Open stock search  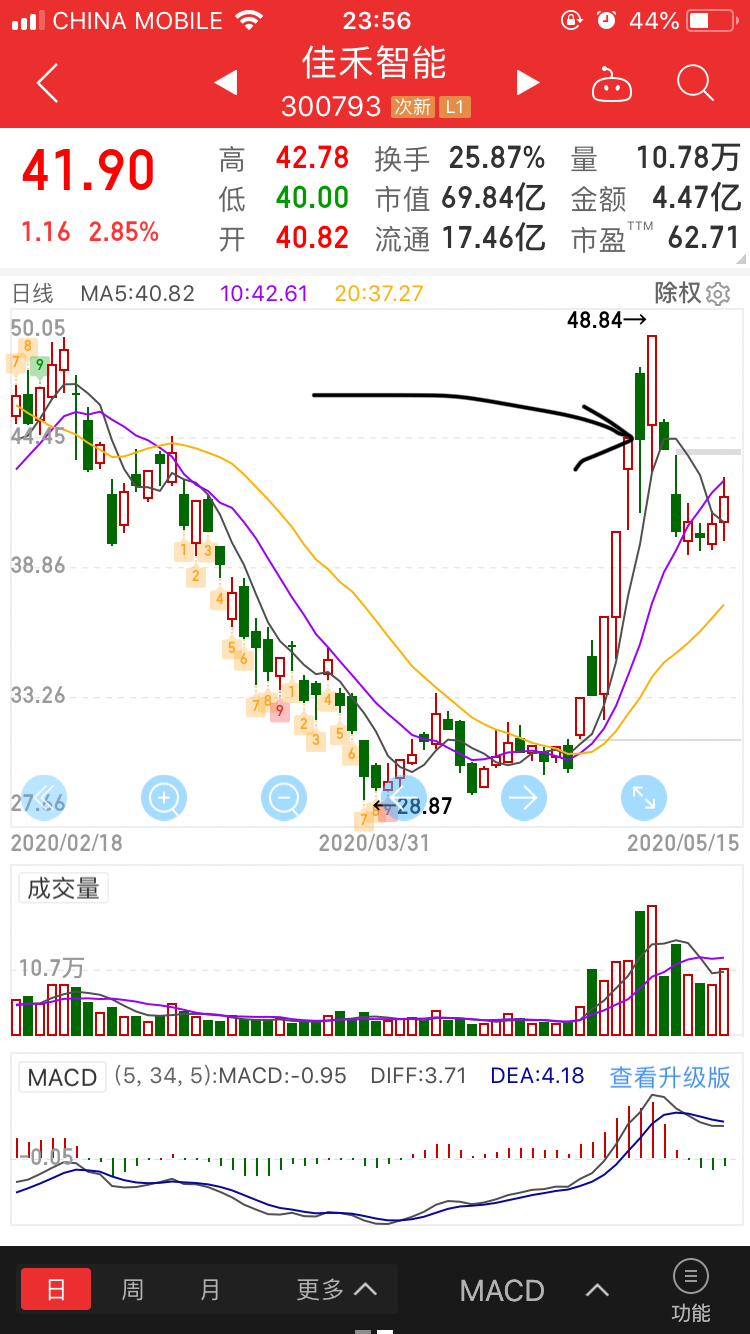pyautogui.click(x=695, y=84)
